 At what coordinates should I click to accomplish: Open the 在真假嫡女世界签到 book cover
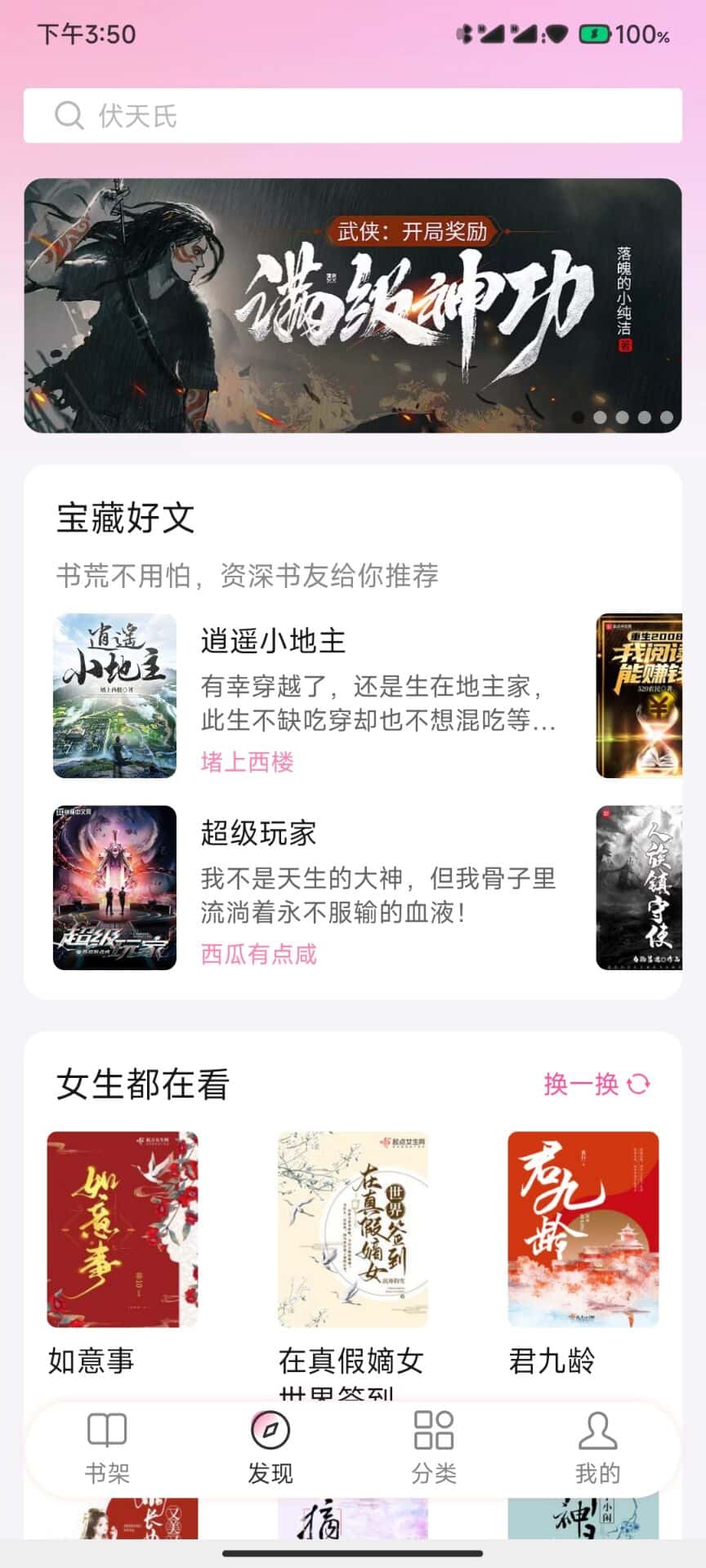coord(353,1229)
